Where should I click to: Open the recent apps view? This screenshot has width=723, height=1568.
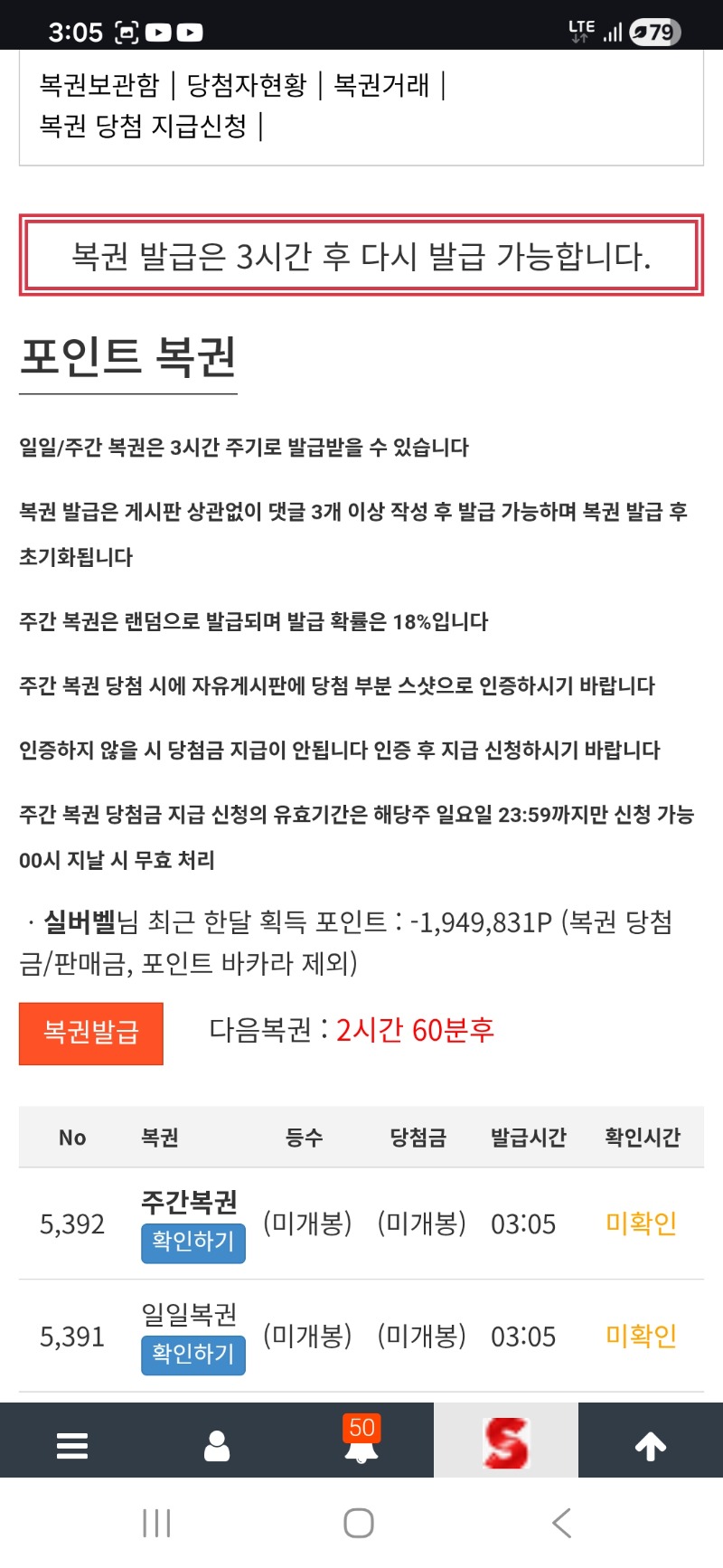[156, 1523]
